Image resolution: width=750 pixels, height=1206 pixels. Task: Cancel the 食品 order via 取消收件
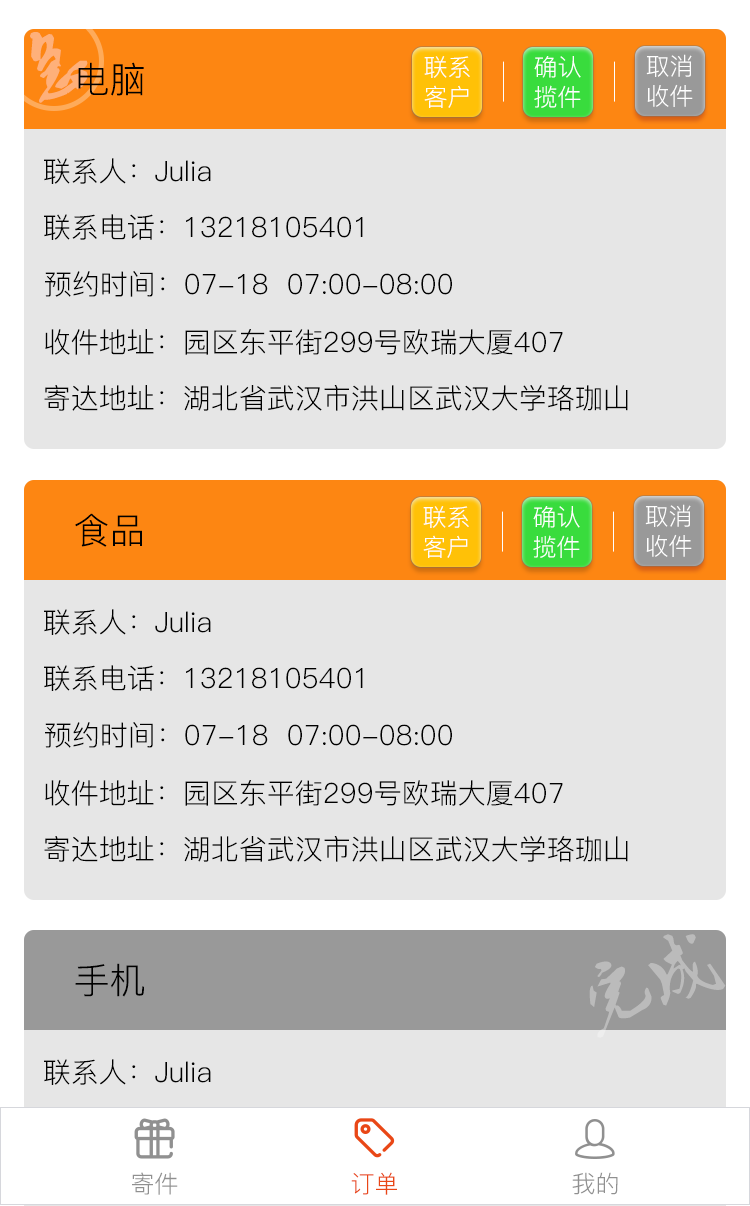click(x=669, y=532)
